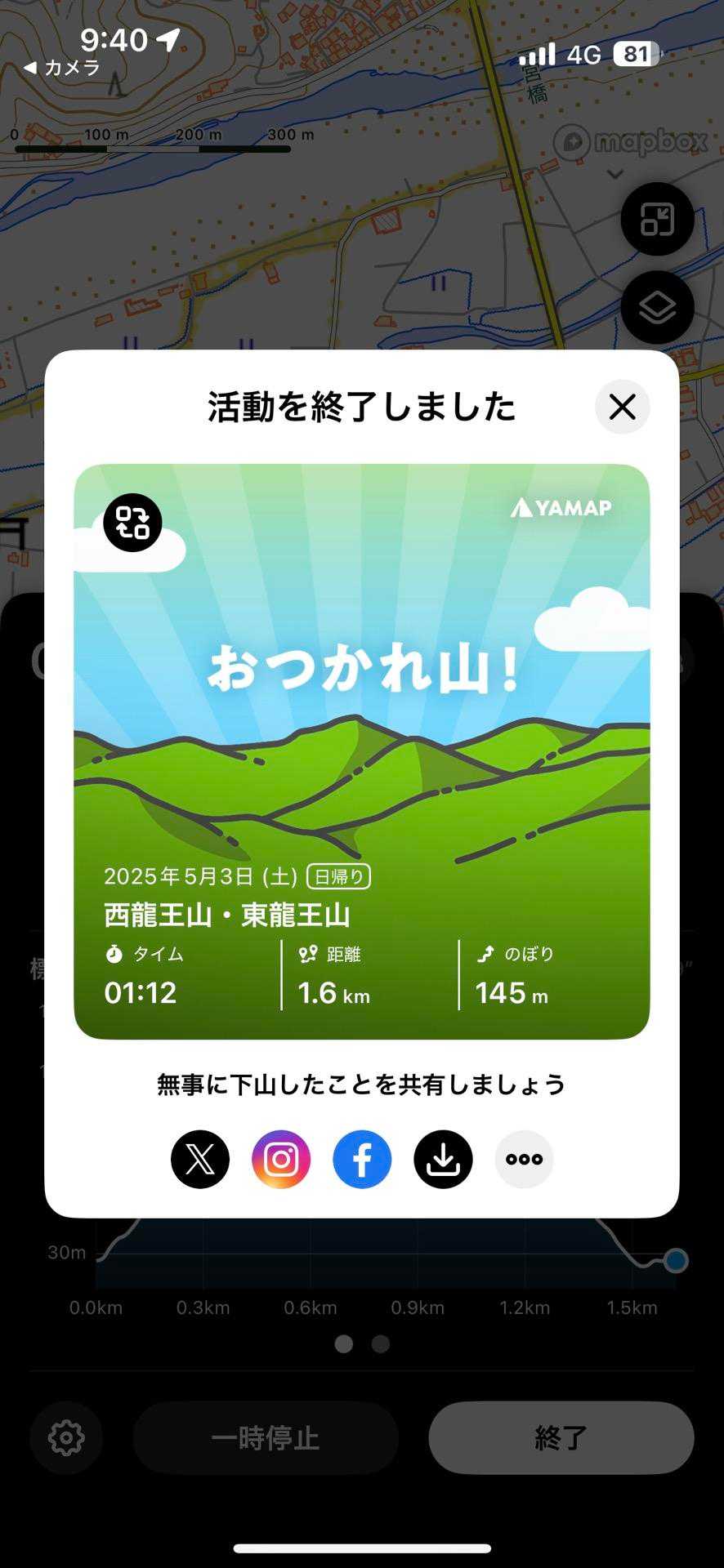This screenshot has height=1568, width=724.
Task: Tap the 終了 finish button
Action: tap(561, 1437)
